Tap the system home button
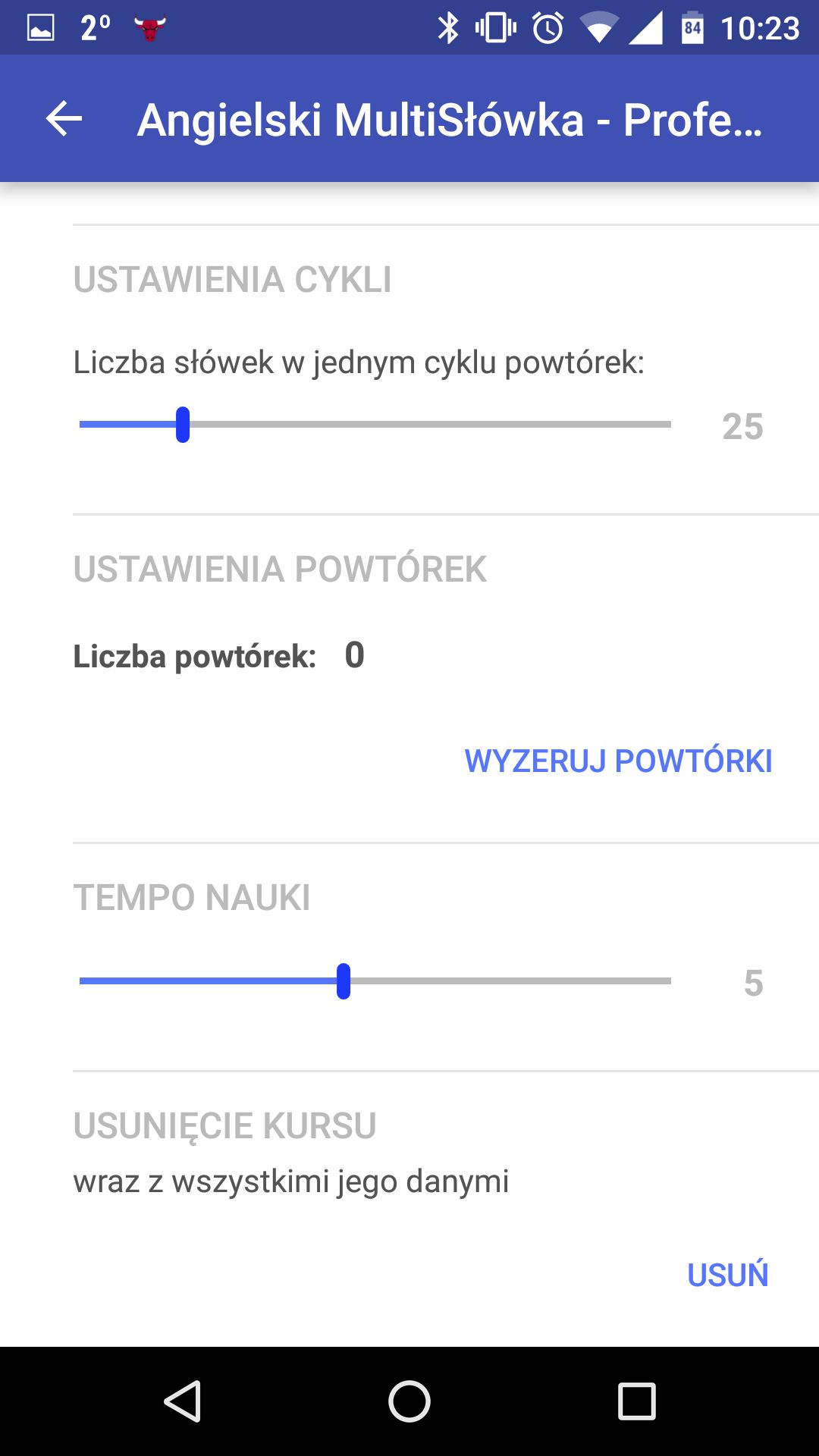 [x=409, y=1401]
